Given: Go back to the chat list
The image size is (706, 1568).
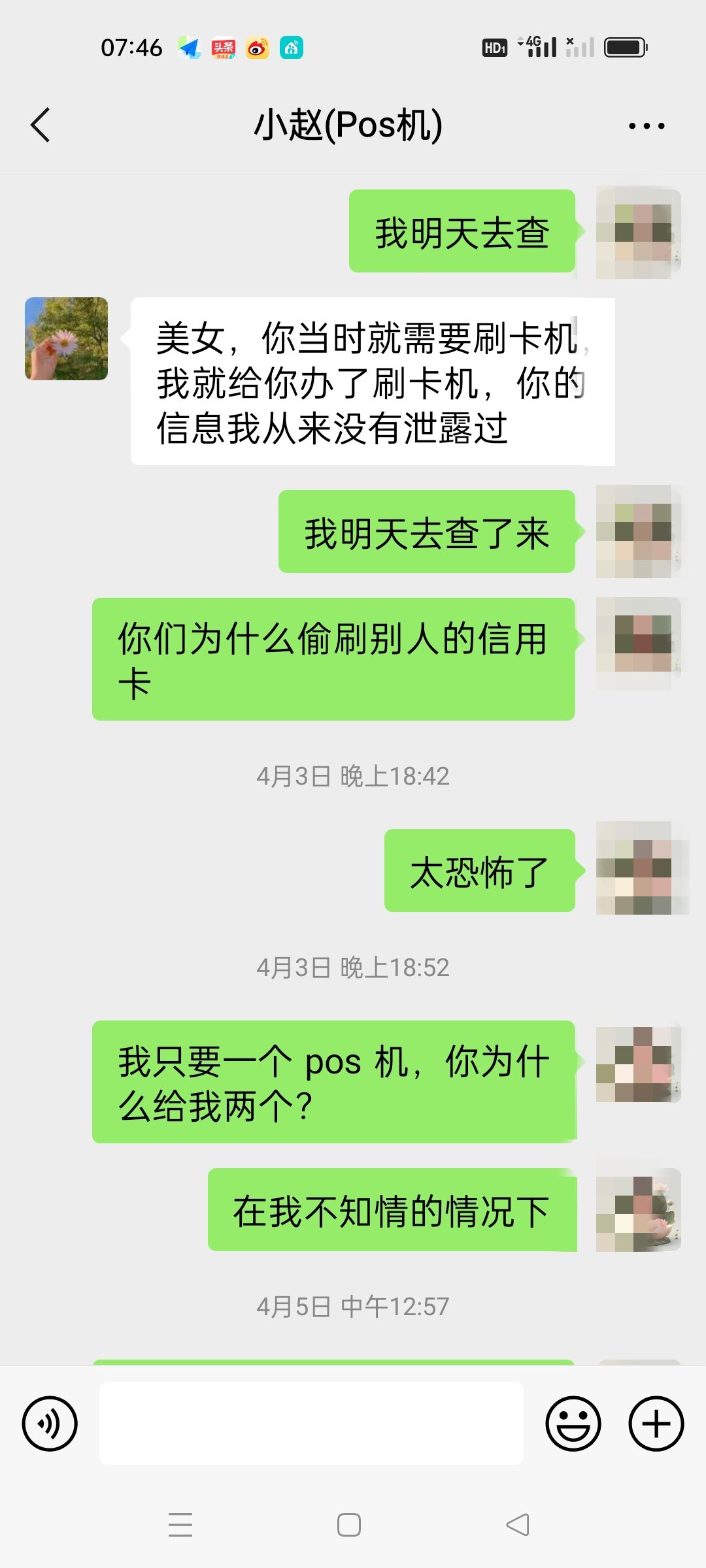Looking at the screenshot, I should (41, 125).
